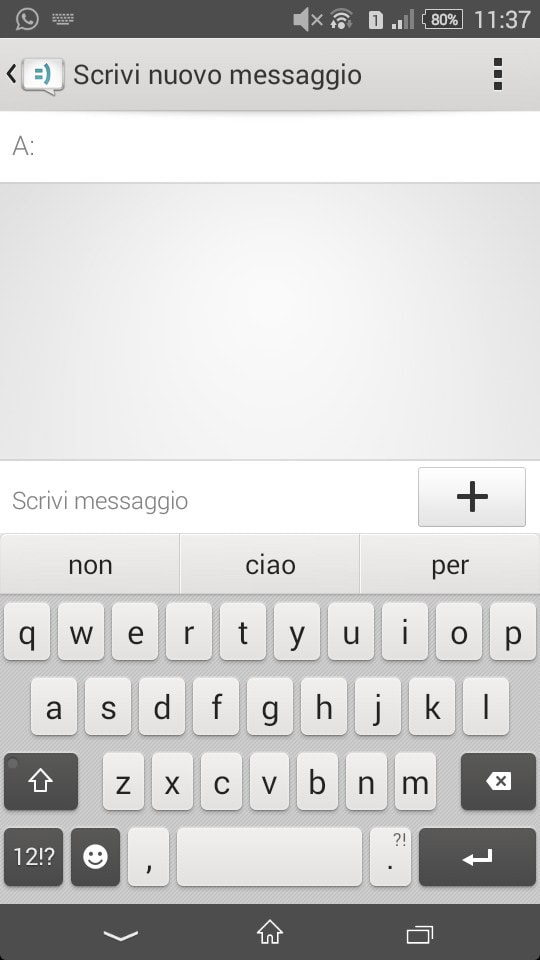This screenshot has height=960, width=540.
Task: Open the emoji smiley keyboard
Action: click(95, 857)
